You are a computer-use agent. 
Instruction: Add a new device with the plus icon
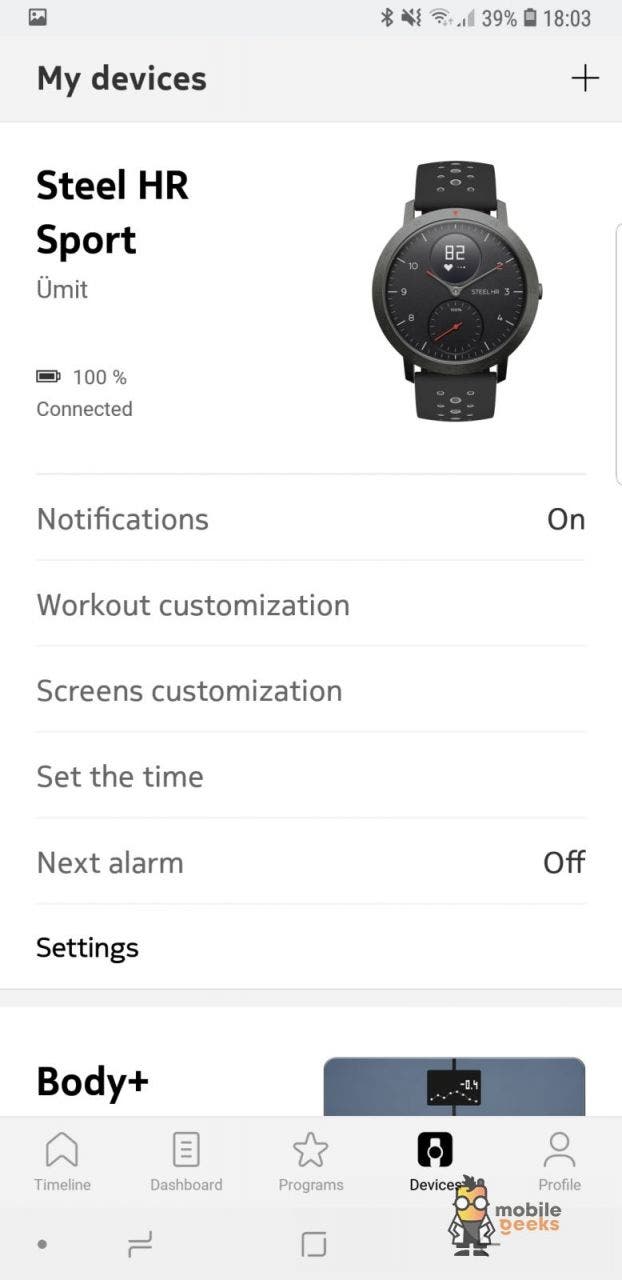pyautogui.click(x=585, y=79)
